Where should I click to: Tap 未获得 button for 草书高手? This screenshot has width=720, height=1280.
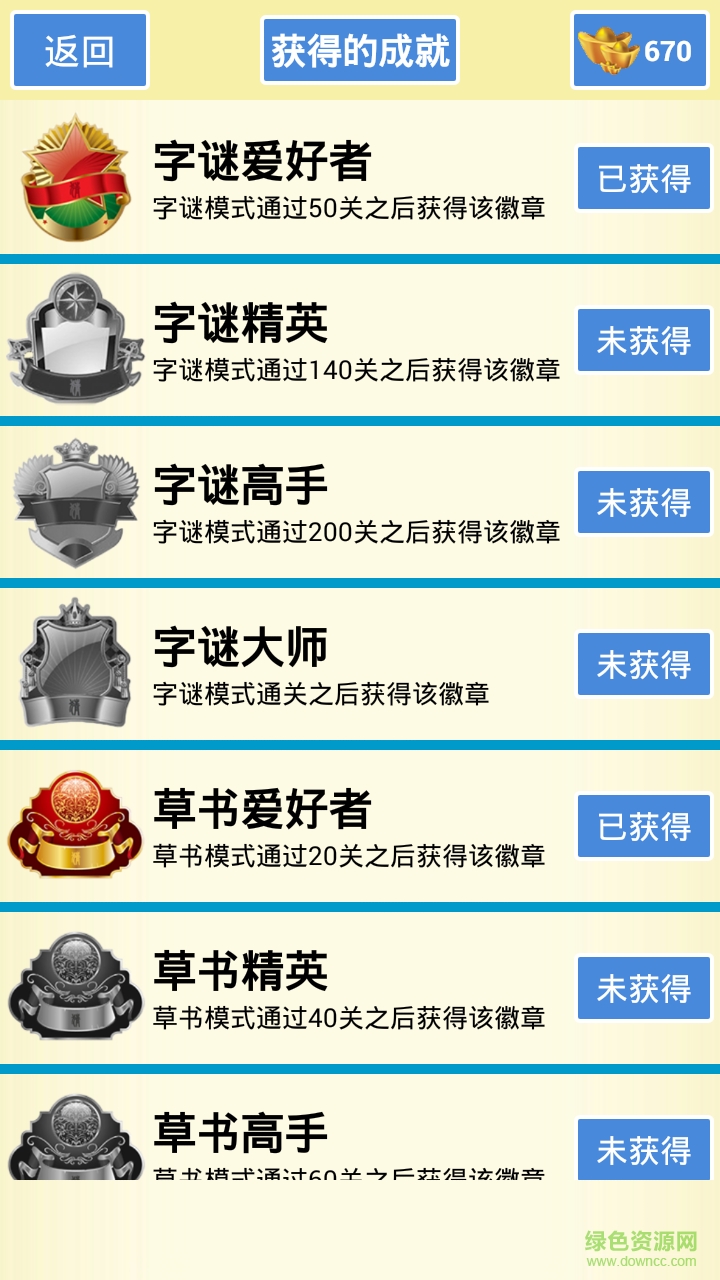644,1149
